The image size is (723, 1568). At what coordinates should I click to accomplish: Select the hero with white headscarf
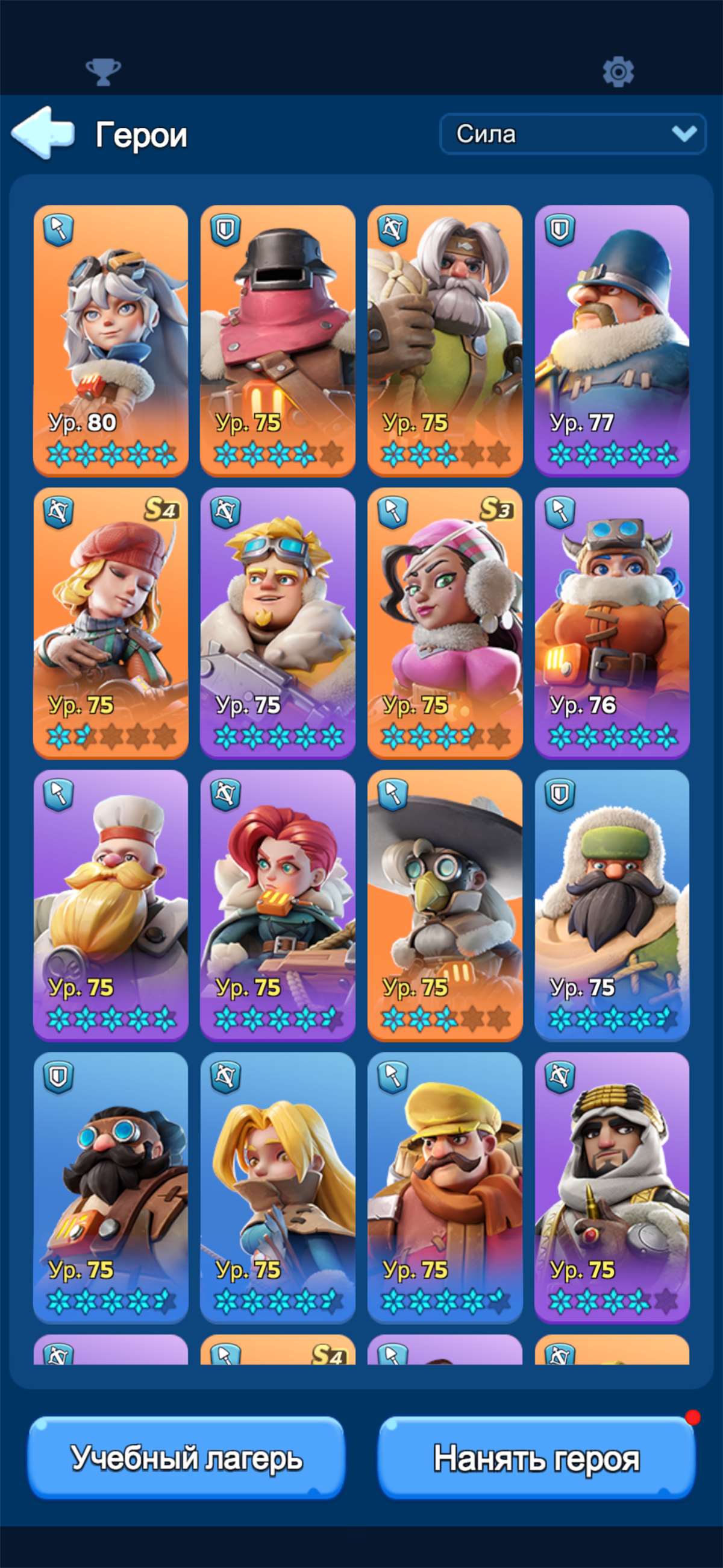click(612, 1188)
